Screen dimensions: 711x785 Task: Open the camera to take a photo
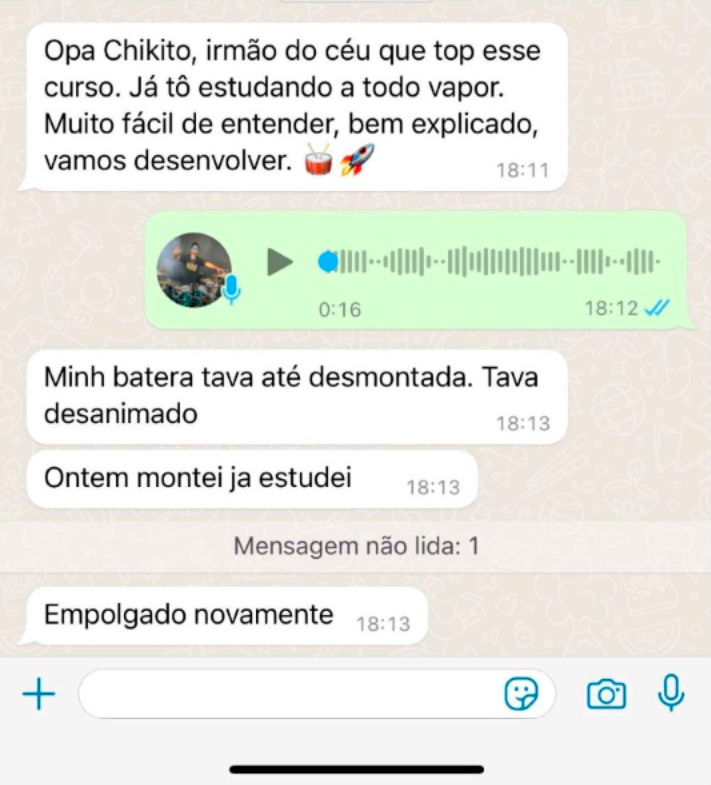(x=607, y=694)
